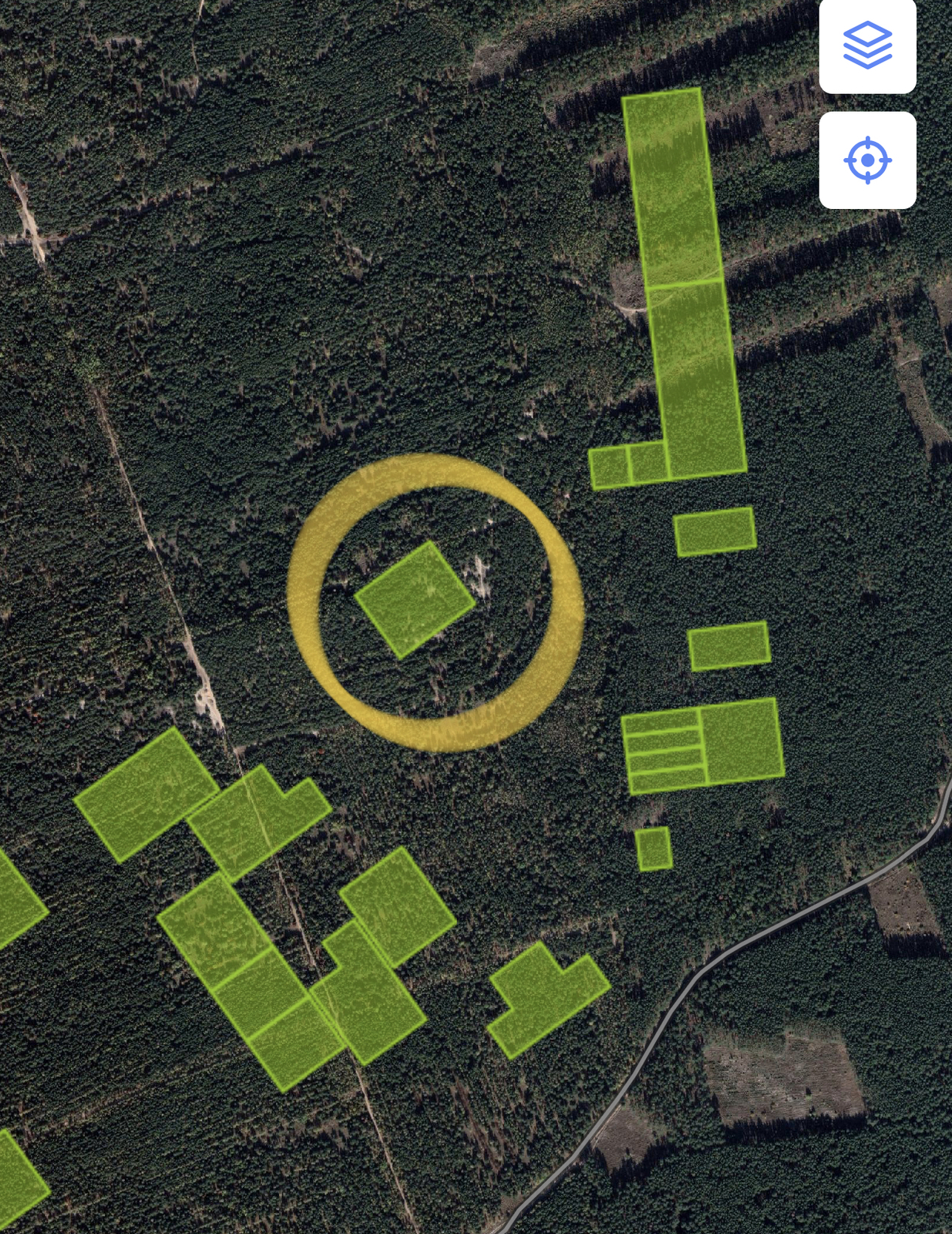Image resolution: width=952 pixels, height=1234 pixels.
Task: Open the map layers selector
Action: click(867, 46)
